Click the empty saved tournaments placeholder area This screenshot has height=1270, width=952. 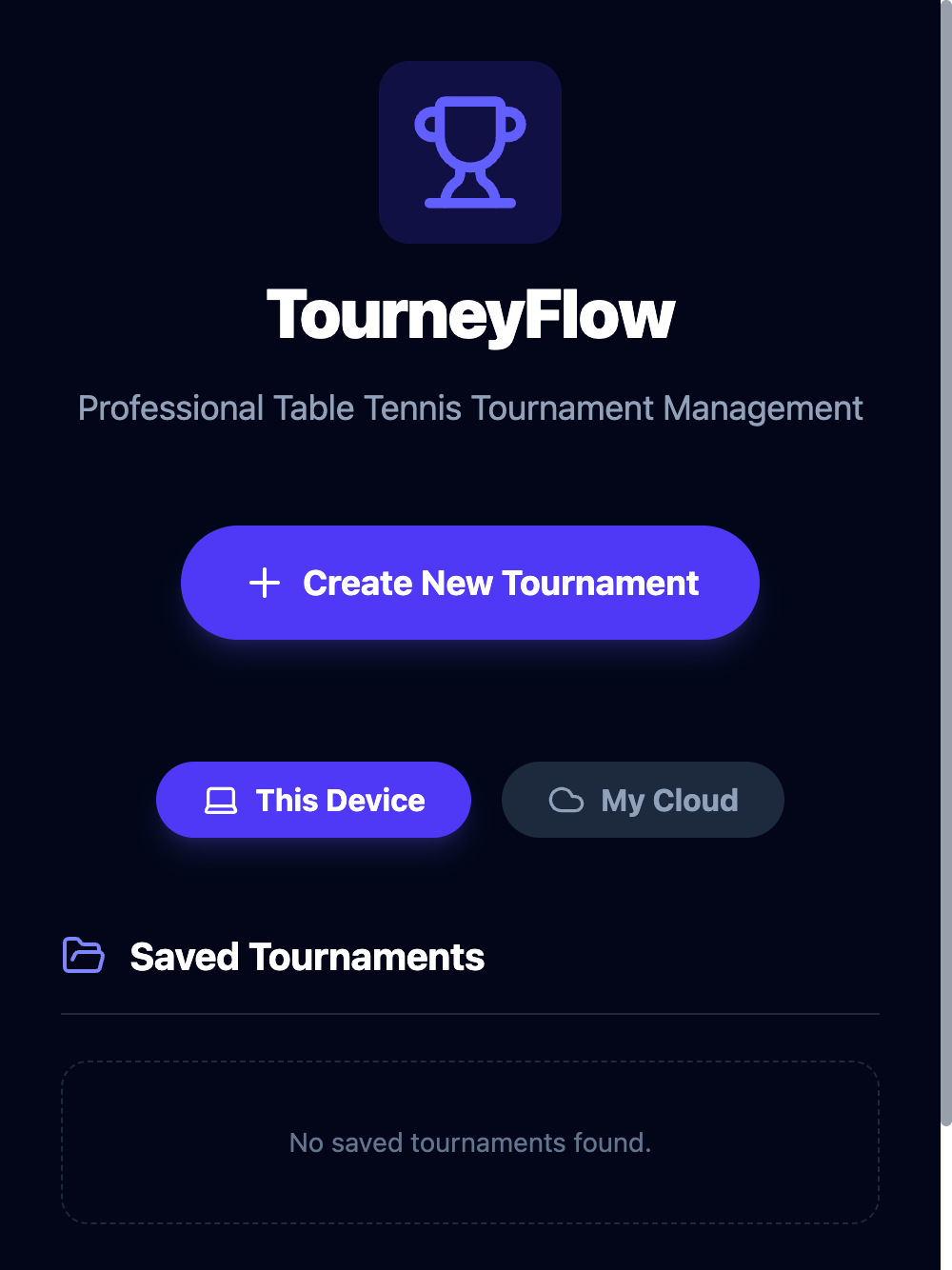pyautogui.click(x=470, y=1141)
